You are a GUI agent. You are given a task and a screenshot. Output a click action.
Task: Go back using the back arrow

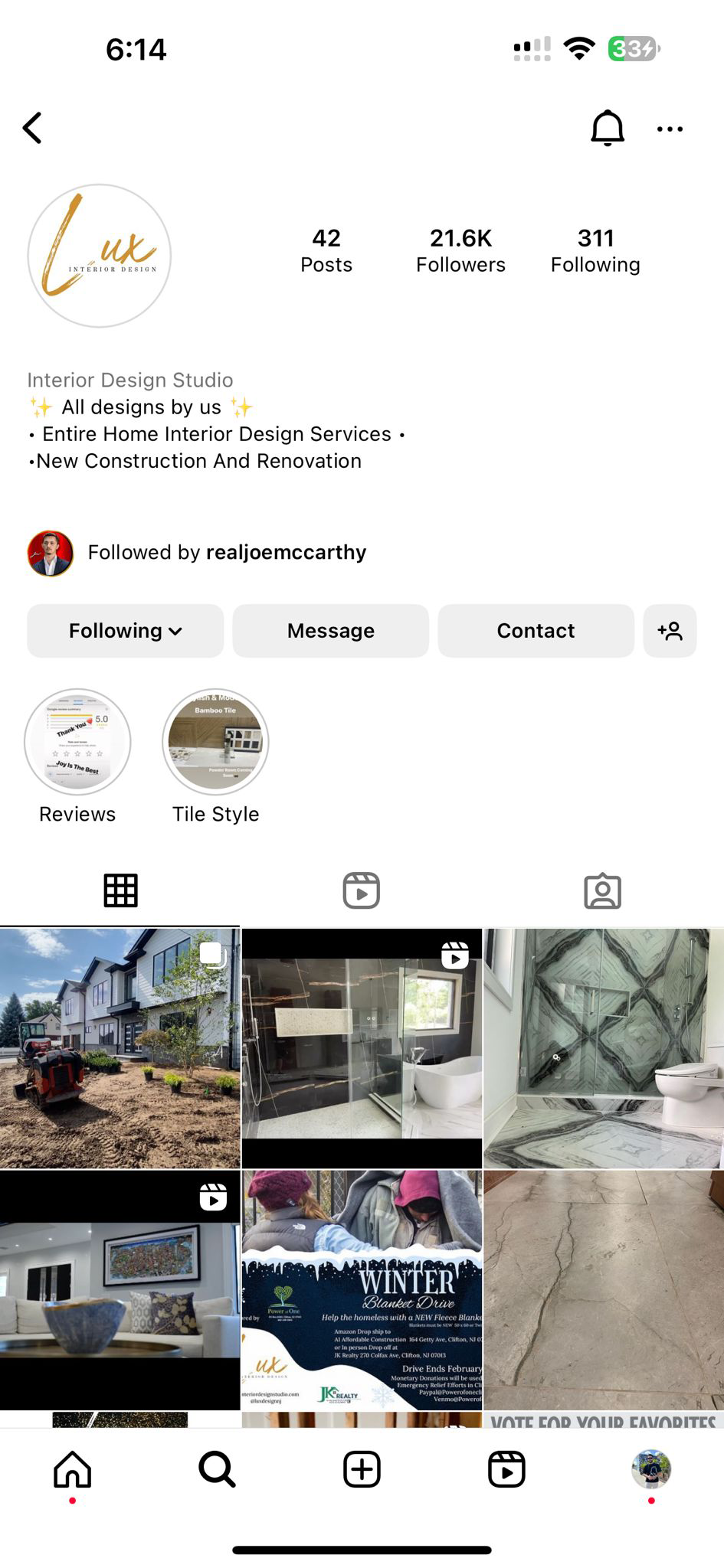click(32, 128)
